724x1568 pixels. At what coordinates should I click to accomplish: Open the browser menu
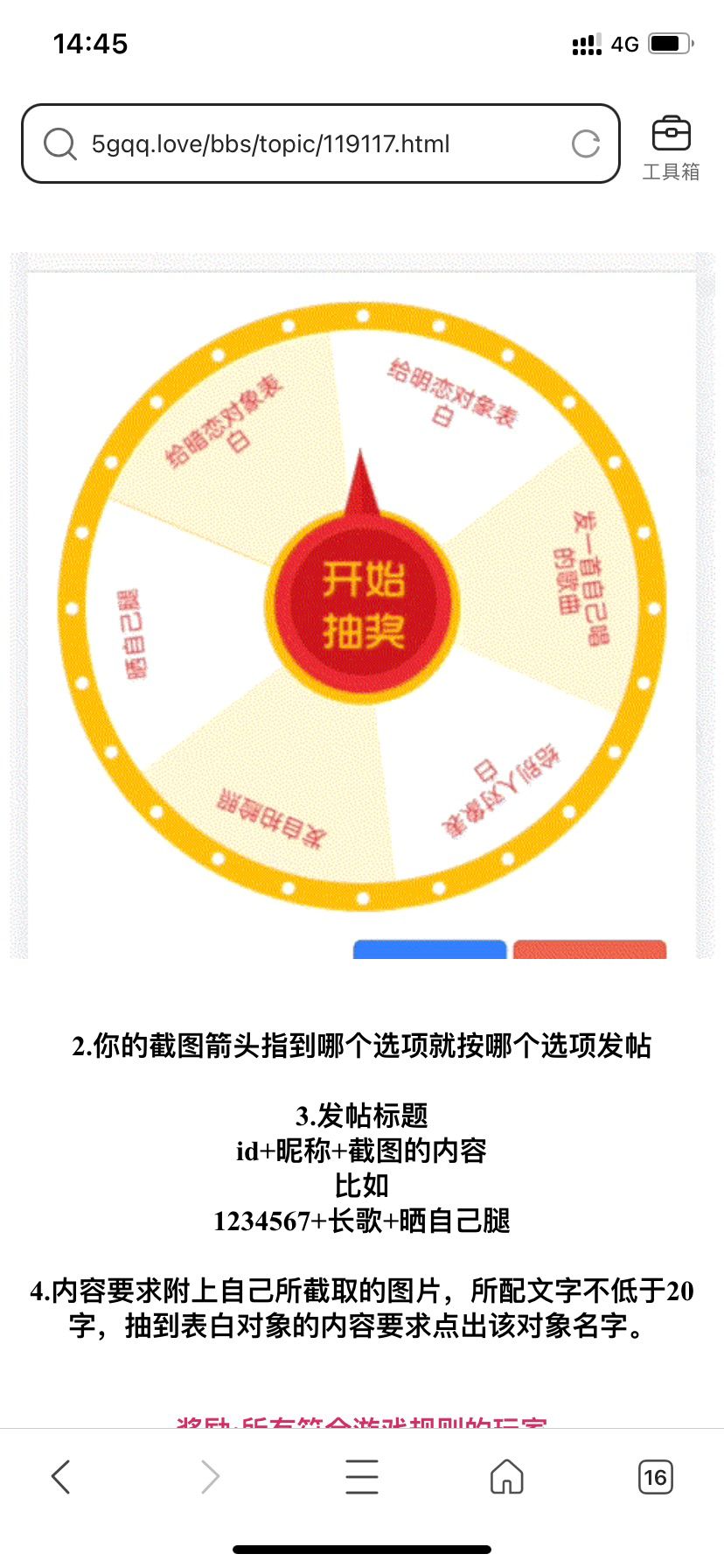coord(361,1476)
